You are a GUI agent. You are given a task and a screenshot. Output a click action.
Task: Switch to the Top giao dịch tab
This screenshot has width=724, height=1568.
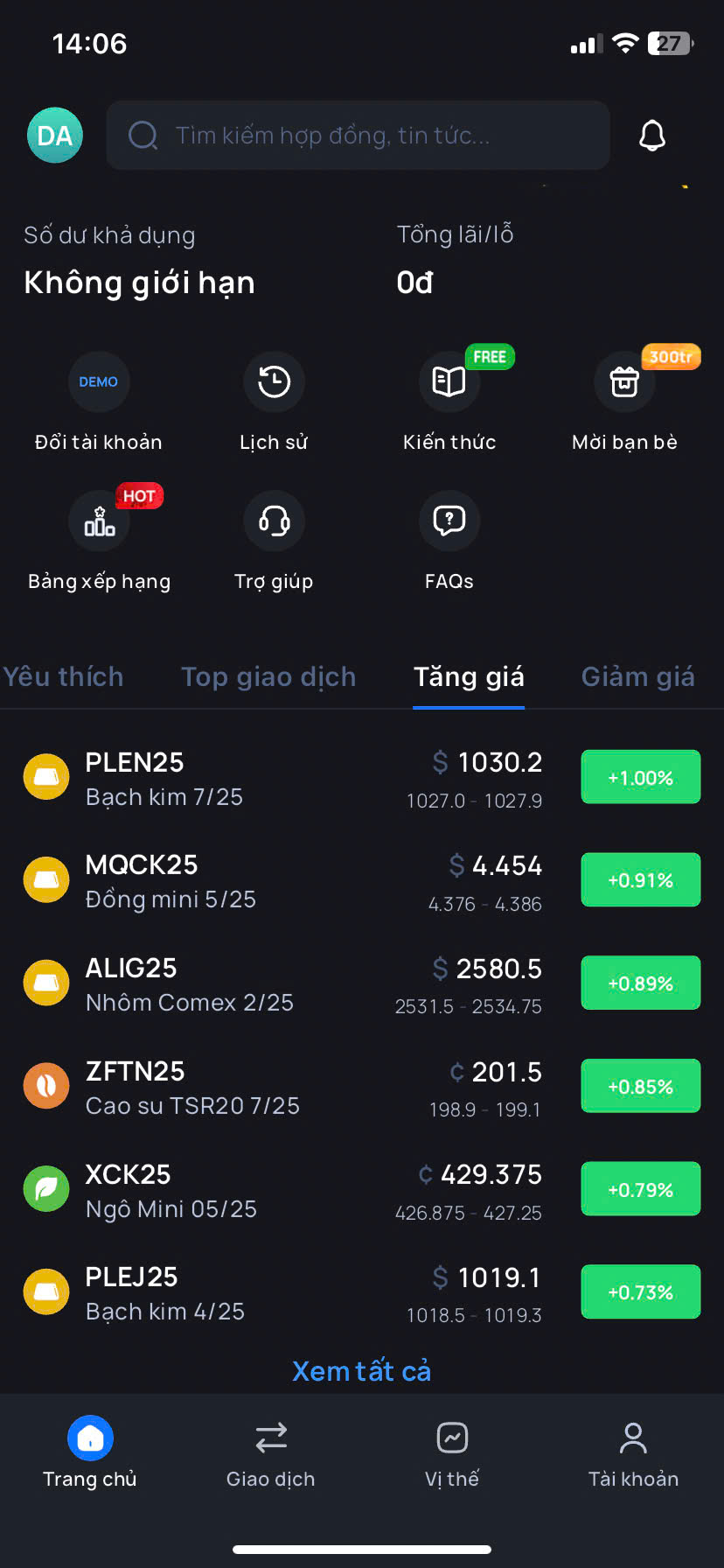pyautogui.click(x=268, y=676)
